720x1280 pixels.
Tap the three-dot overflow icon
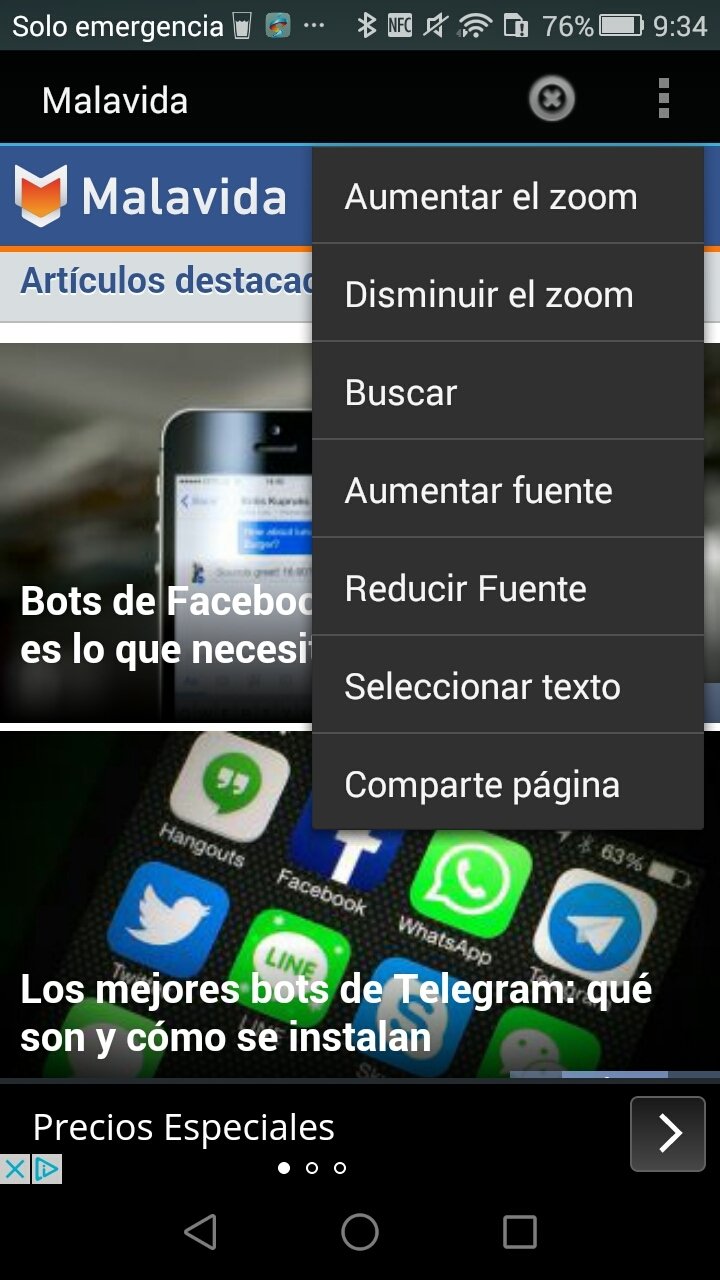click(663, 99)
